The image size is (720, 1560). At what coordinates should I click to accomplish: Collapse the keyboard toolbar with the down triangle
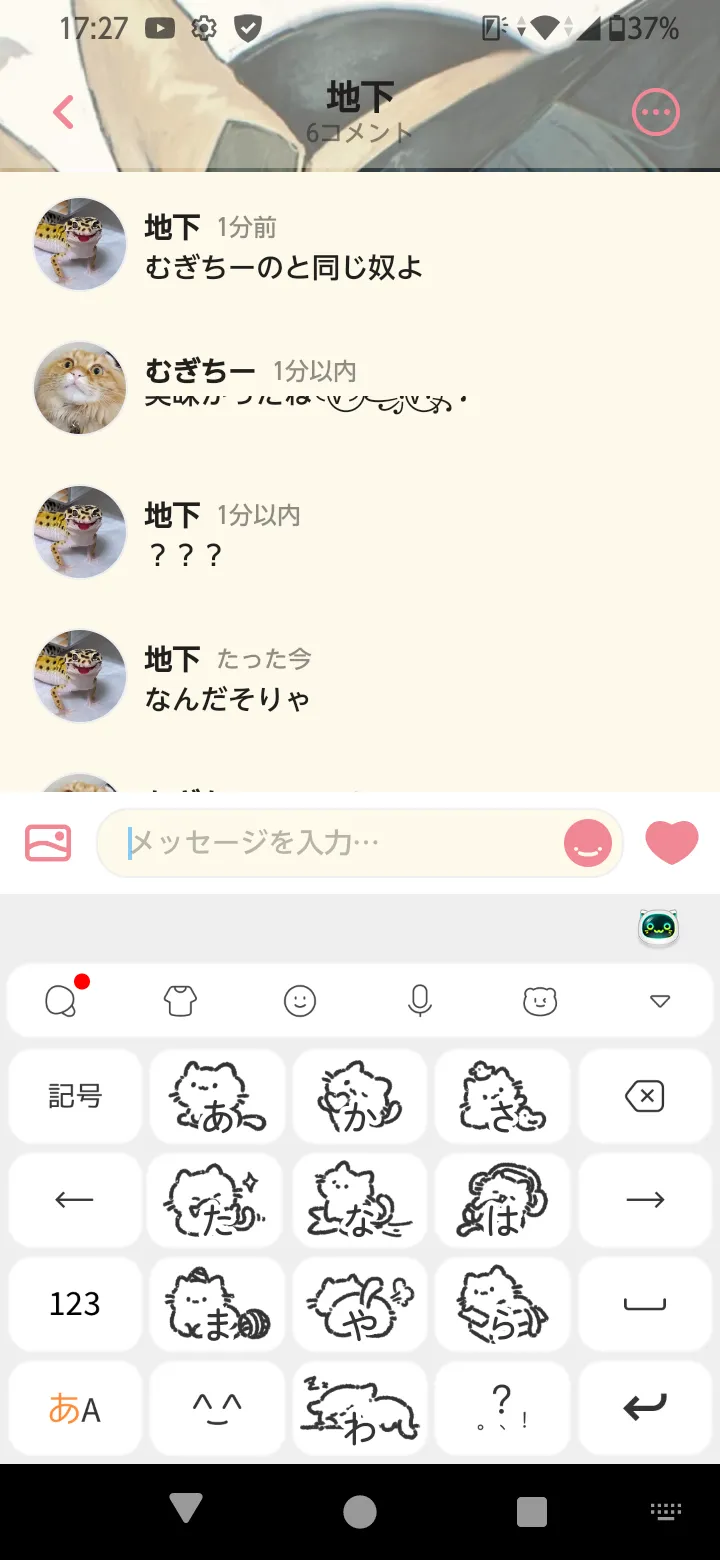pos(660,1000)
